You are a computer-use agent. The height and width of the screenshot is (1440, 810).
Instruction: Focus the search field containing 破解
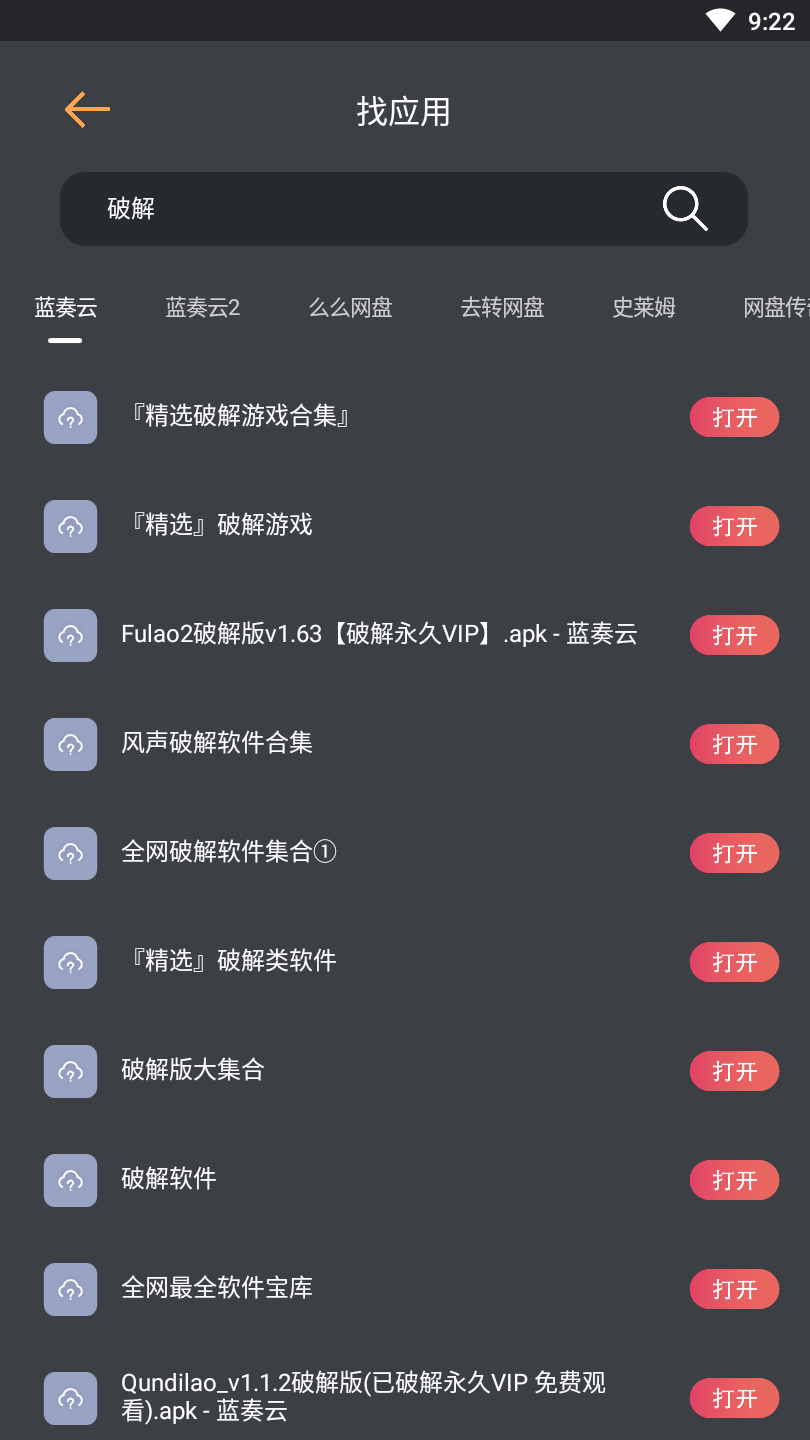click(370, 209)
